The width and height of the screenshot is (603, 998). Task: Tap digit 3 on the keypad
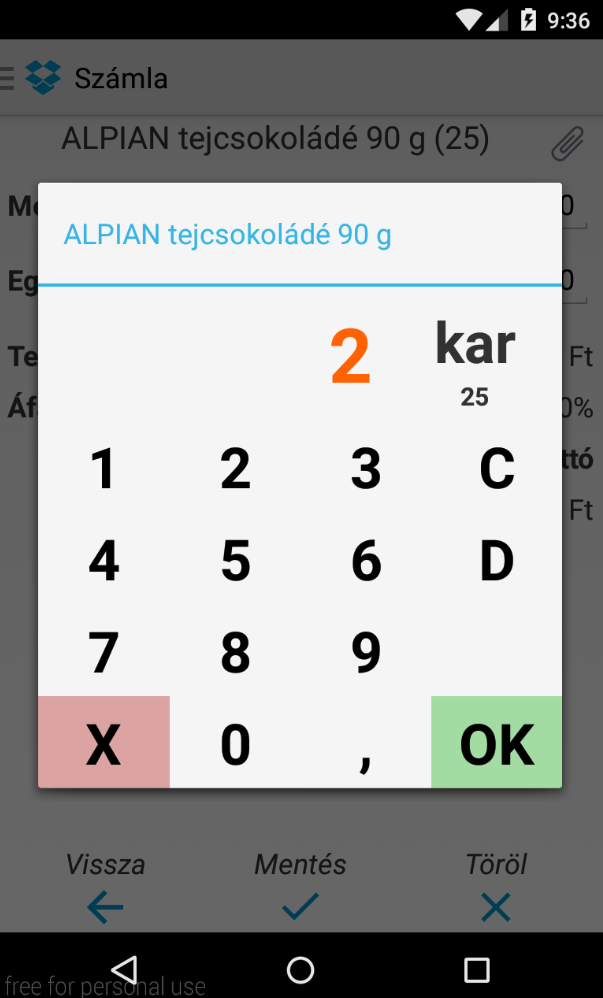(366, 468)
